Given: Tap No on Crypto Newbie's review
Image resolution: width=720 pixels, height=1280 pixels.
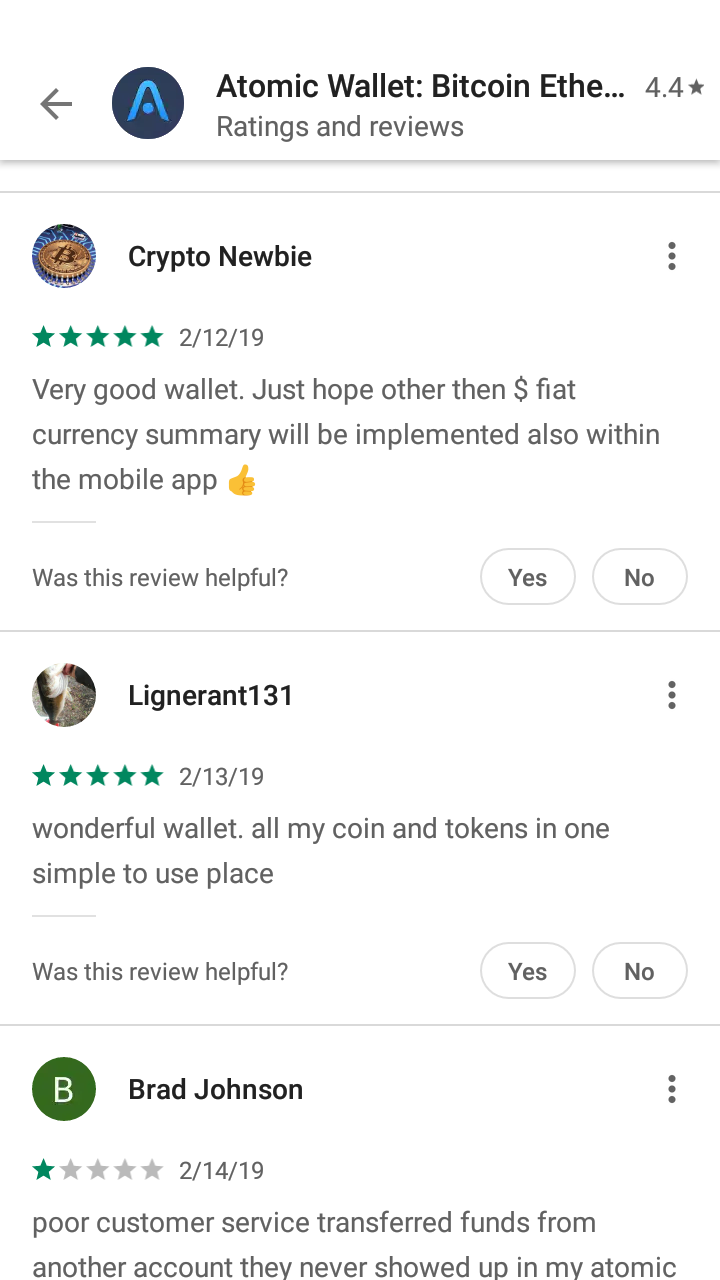Looking at the screenshot, I should click(x=640, y=577).
